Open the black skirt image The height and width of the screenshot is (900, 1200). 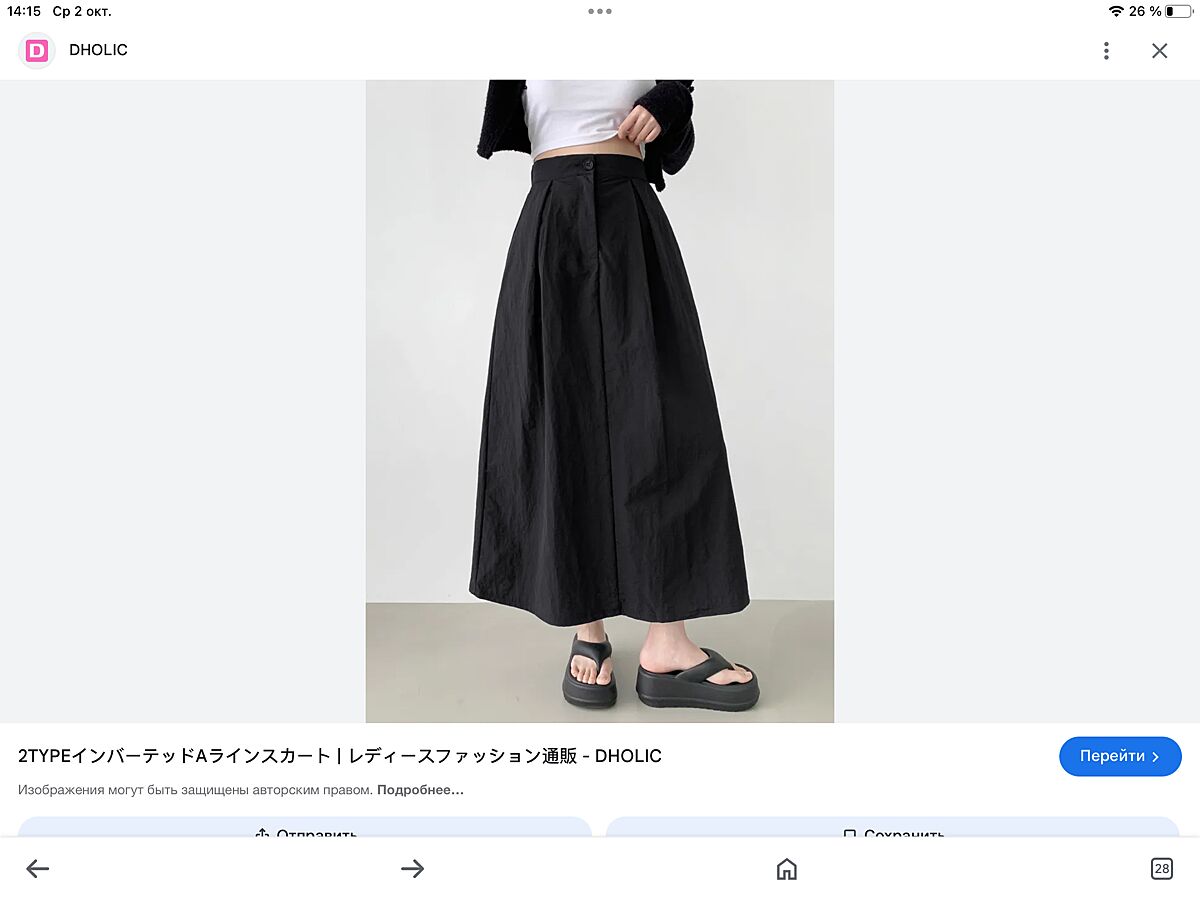click(600, 400)
